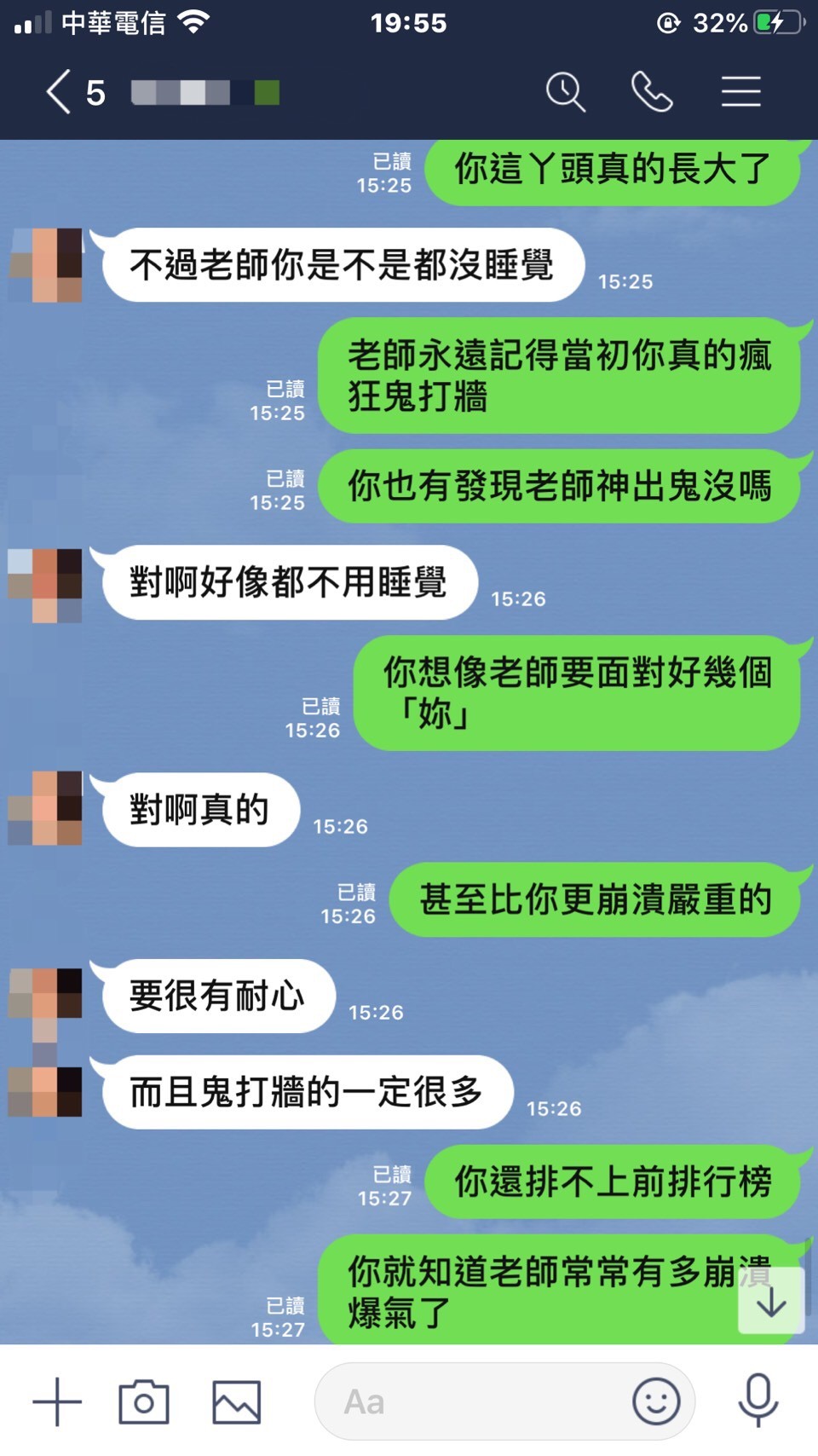The image size is (818, 1456).
Task: Search within this conversation
Action: (x=565, y=92)
